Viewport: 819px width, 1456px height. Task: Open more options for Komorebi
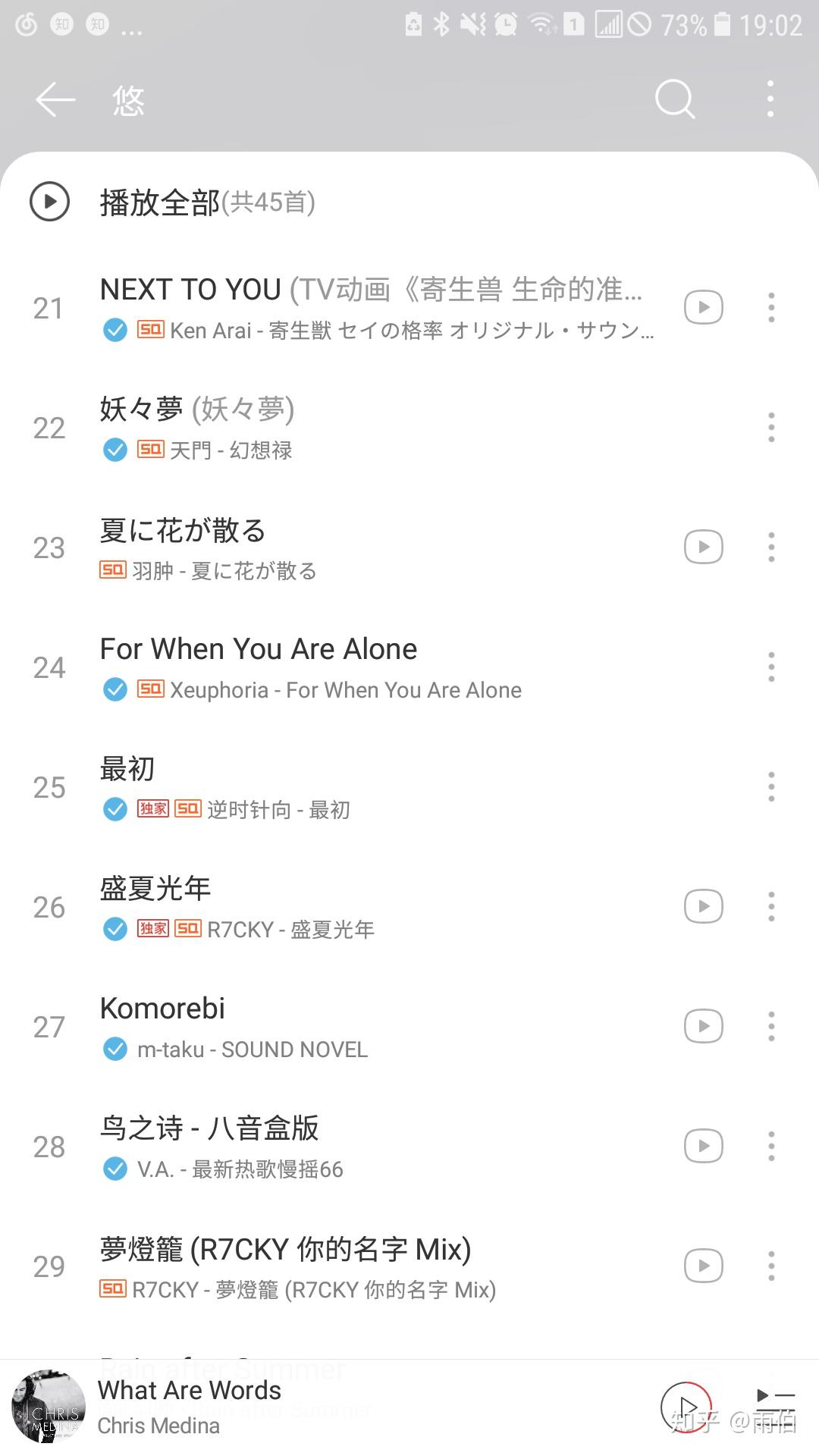pyautogui.click(x=771, y=1027)
